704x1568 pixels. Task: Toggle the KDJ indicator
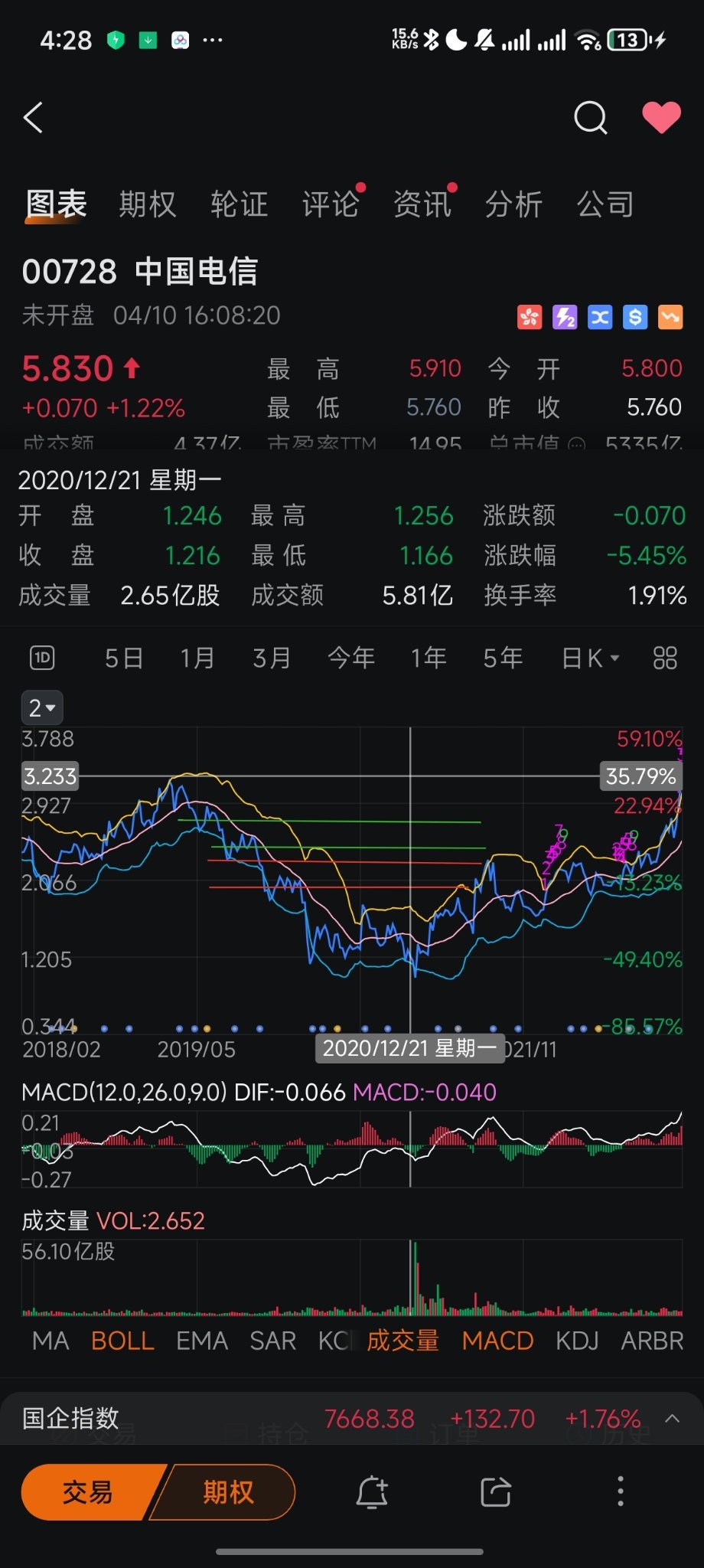coord(577,1341)
